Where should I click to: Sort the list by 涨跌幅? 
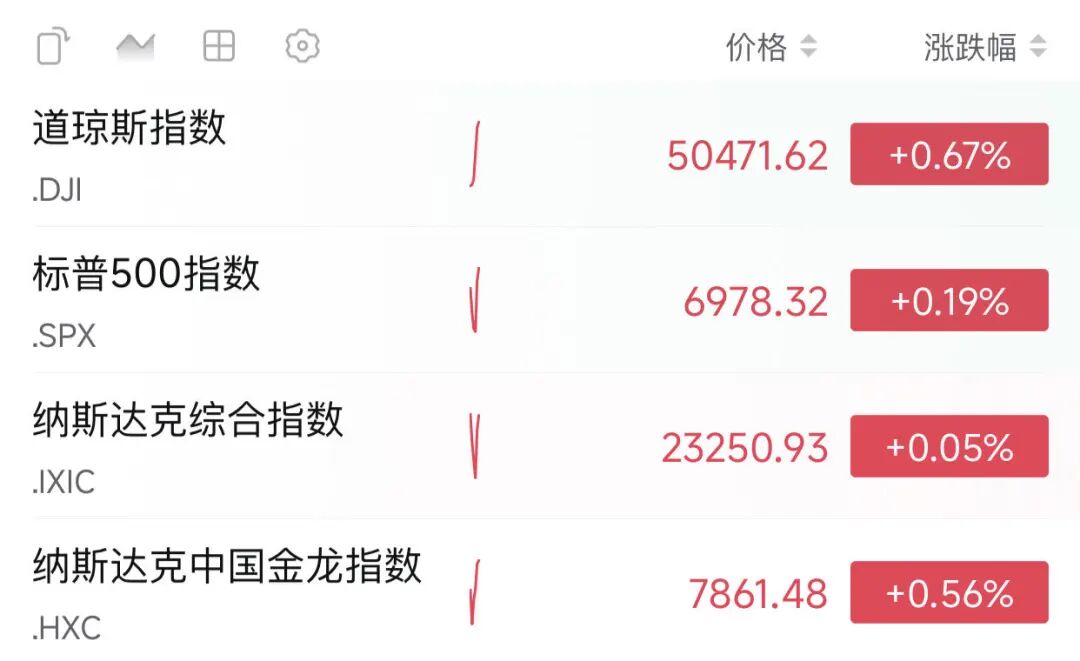pyautogui.click(x=984, y=47)
